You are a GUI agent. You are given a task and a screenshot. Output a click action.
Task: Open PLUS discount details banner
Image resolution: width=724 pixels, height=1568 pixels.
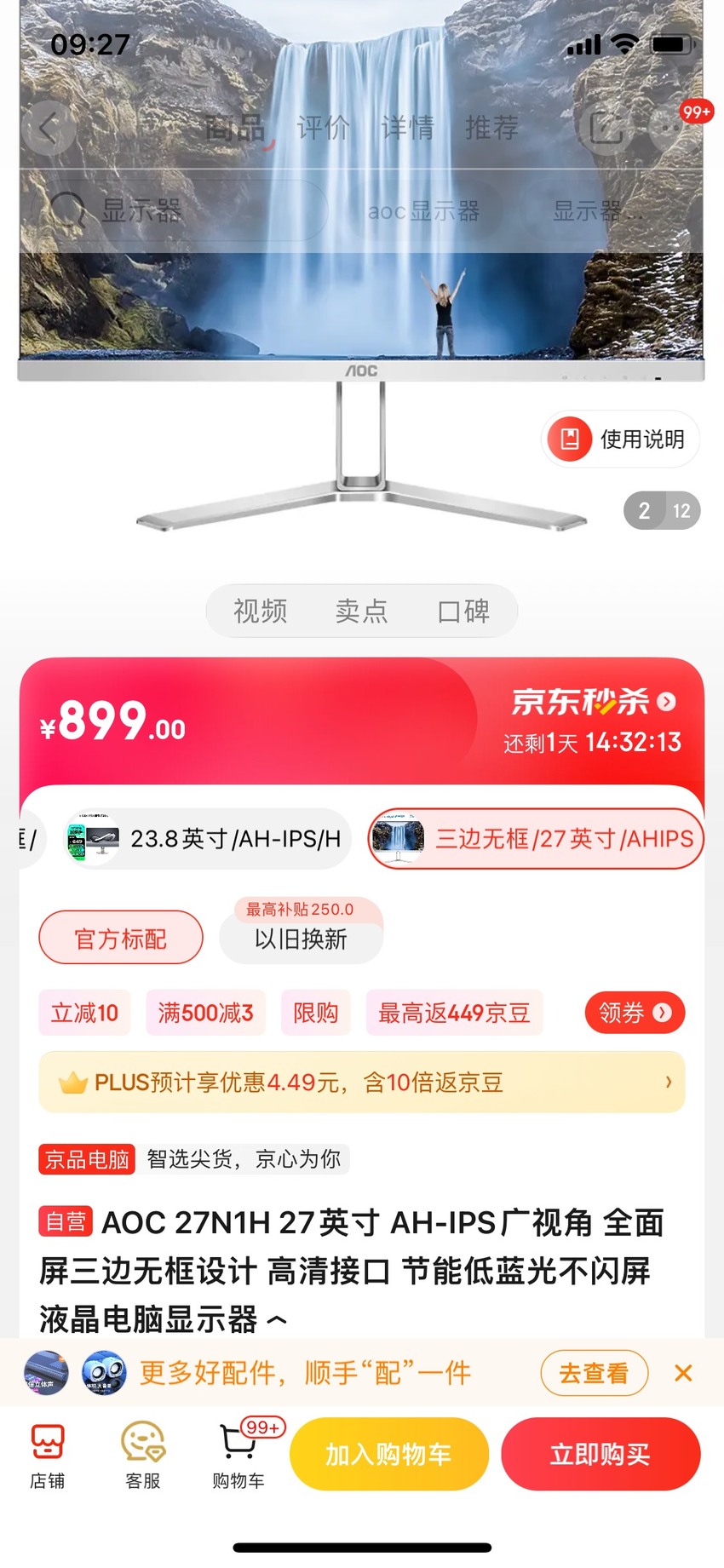[362, 1083]
